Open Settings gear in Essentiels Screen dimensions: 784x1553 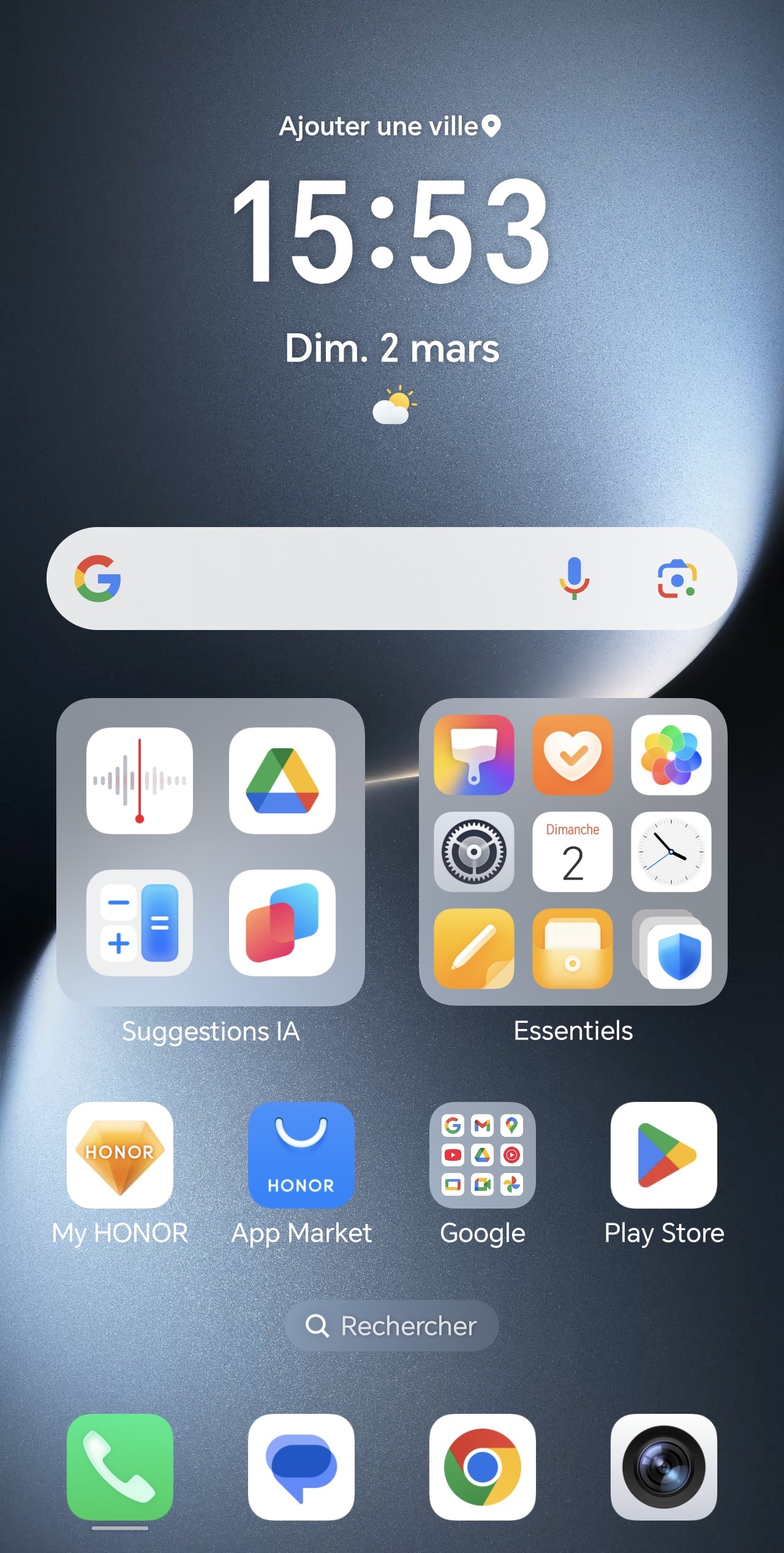coord(473,851)
